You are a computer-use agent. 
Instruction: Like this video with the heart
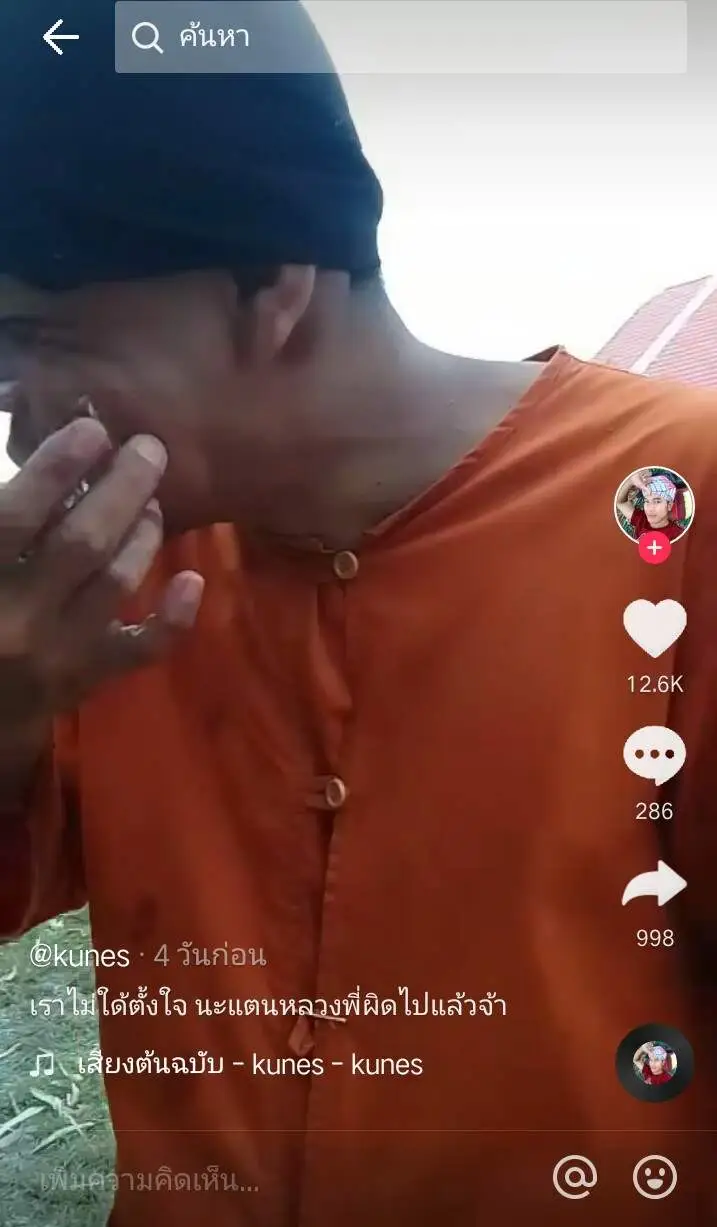(x=654, y=629)
